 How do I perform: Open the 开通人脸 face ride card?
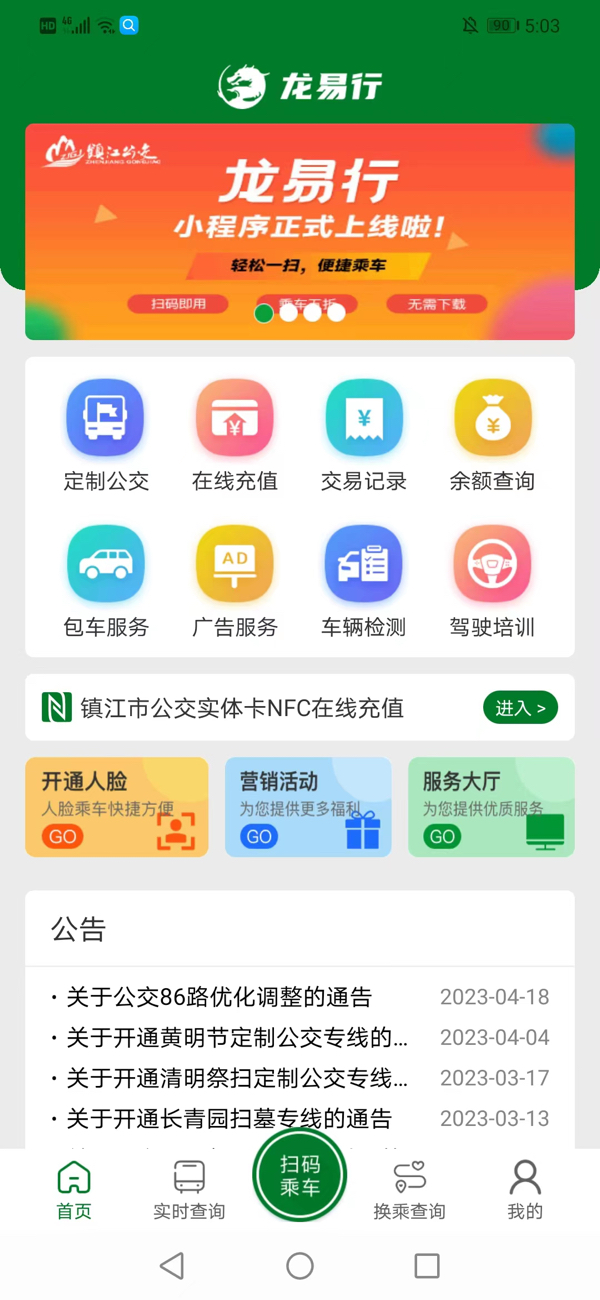click(117, 807)
